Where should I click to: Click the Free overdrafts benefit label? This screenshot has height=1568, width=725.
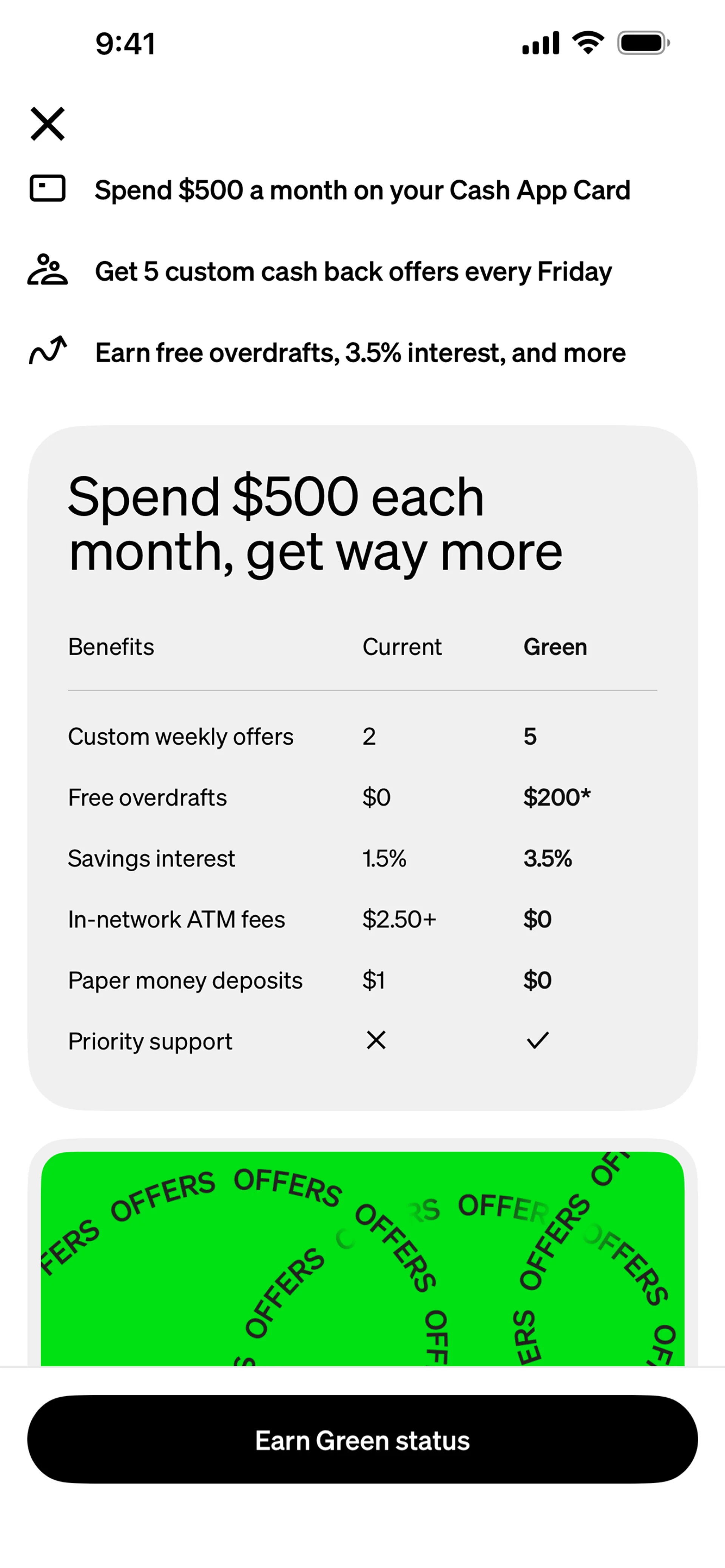pyautogui.click(x=147, y=797)
